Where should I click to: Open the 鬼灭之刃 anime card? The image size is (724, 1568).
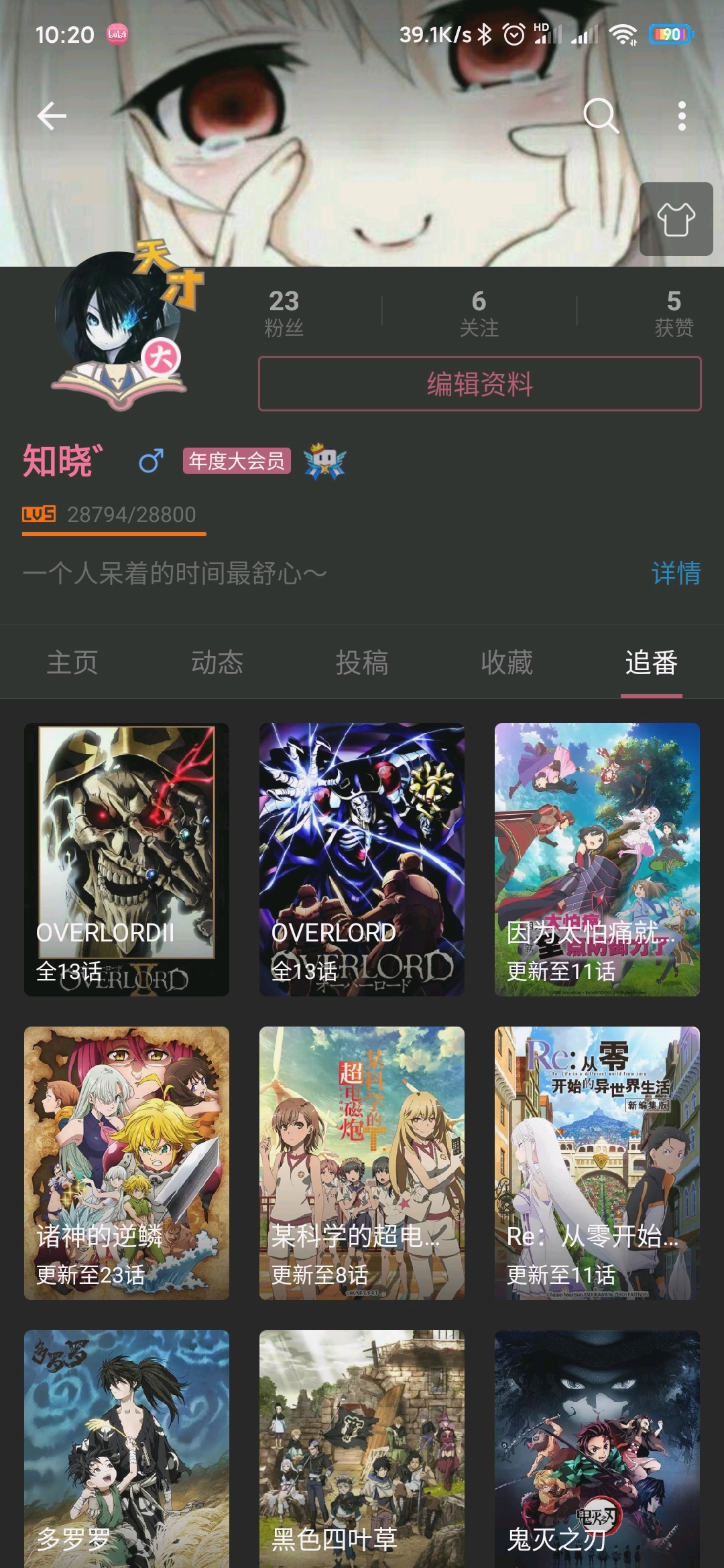click(x=597, y=1447)
